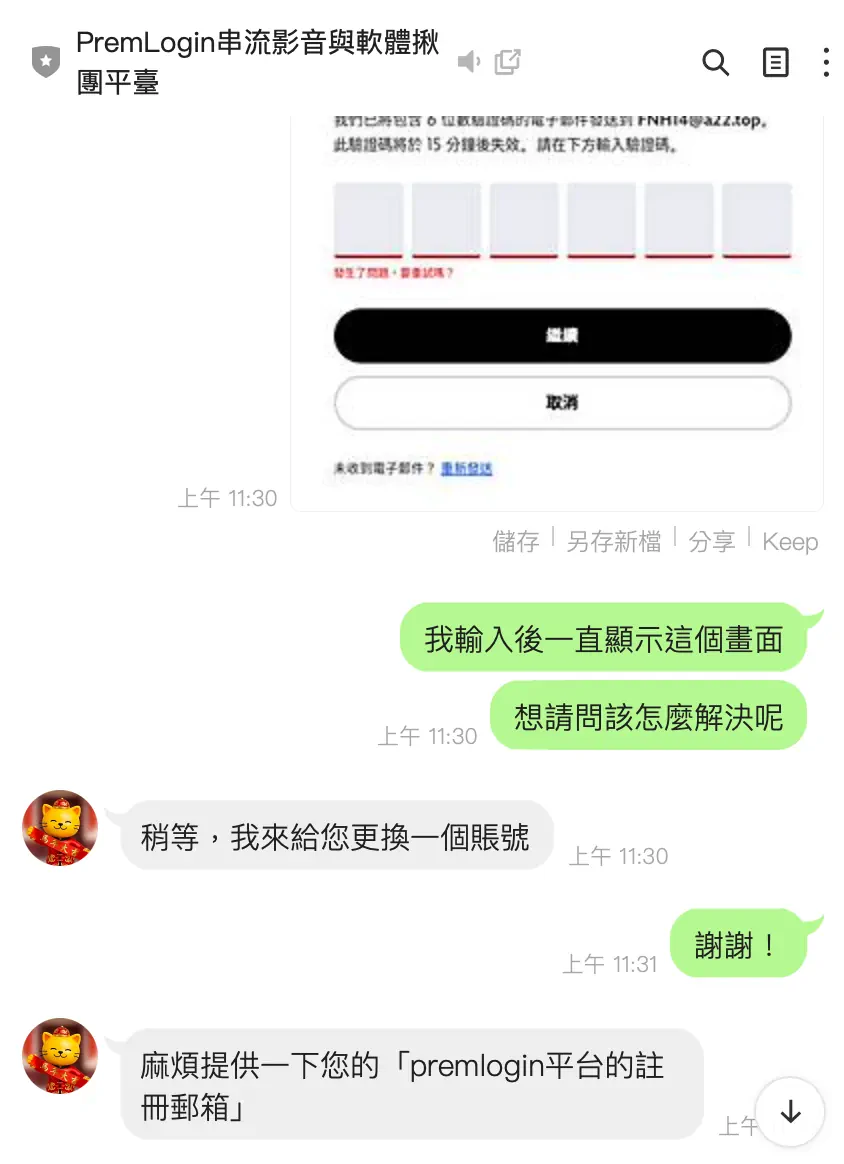Open the three-dot chat options menu
Screen dimensions: 844x1164
point(827,63)
